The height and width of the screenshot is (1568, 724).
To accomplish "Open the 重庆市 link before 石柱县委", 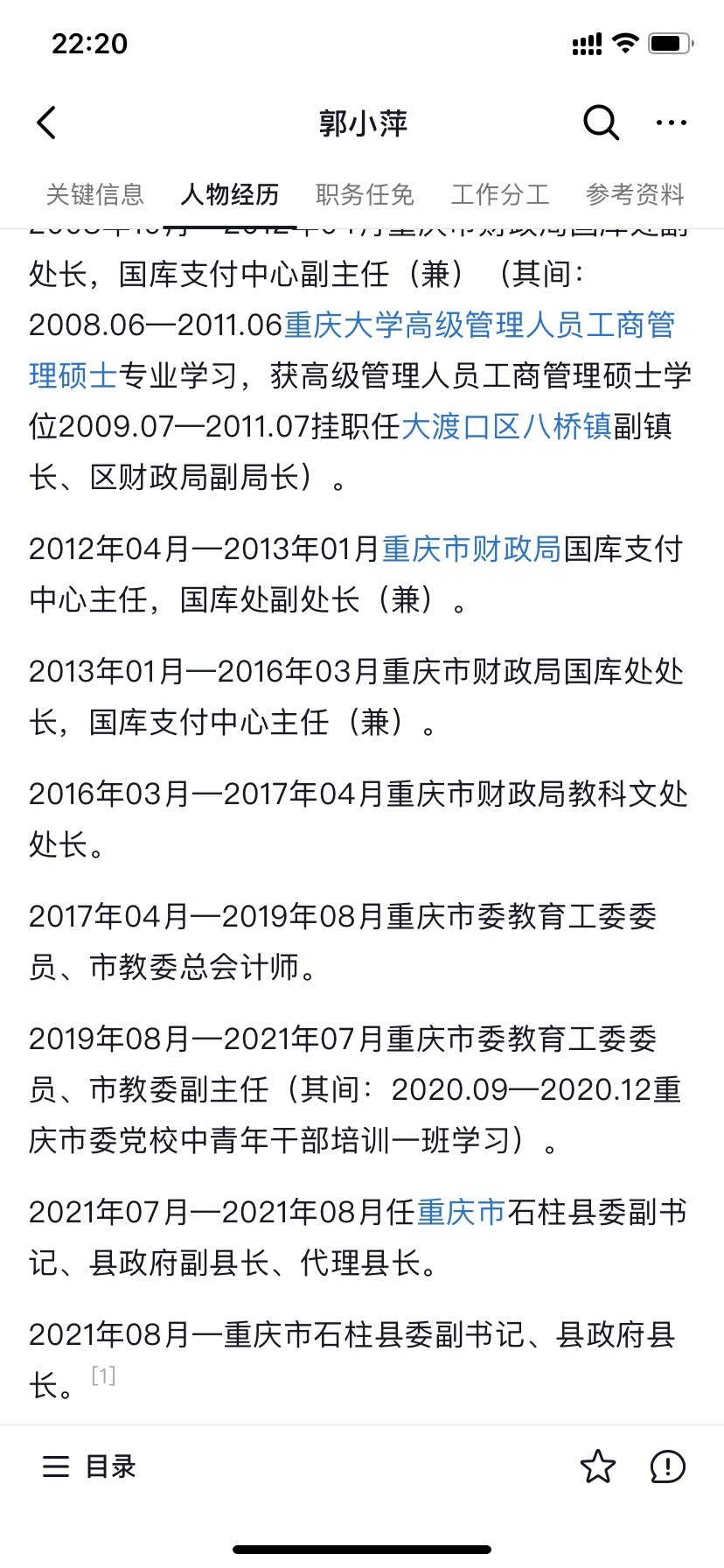I will [462, 1212].
